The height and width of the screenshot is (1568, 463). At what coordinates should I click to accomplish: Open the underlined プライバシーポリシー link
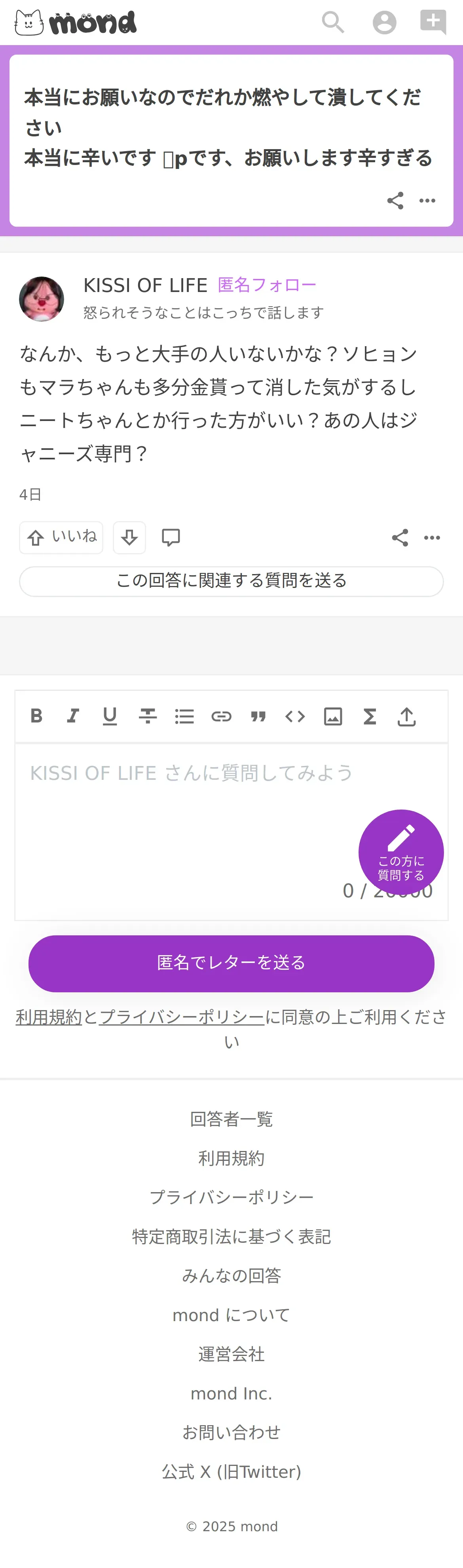(182, 1016)
